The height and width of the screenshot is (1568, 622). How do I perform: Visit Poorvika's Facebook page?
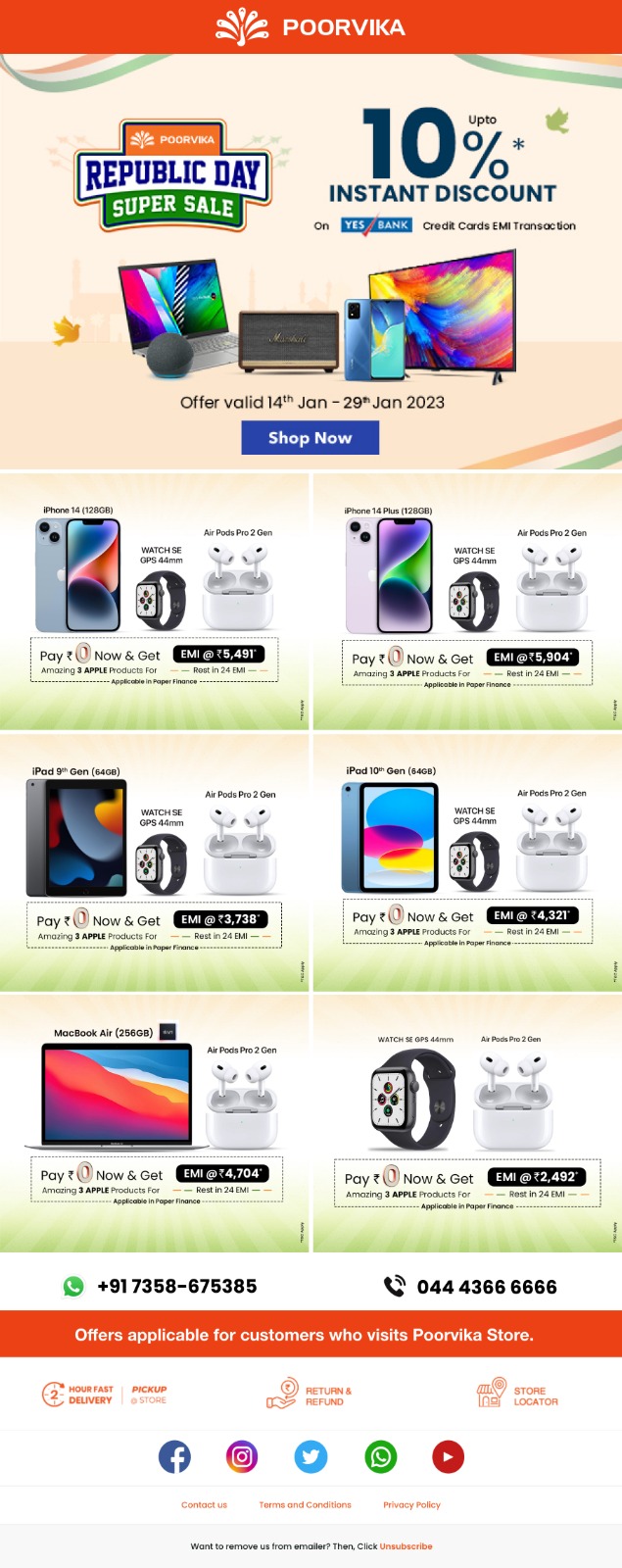click(x=174, y=1457)
